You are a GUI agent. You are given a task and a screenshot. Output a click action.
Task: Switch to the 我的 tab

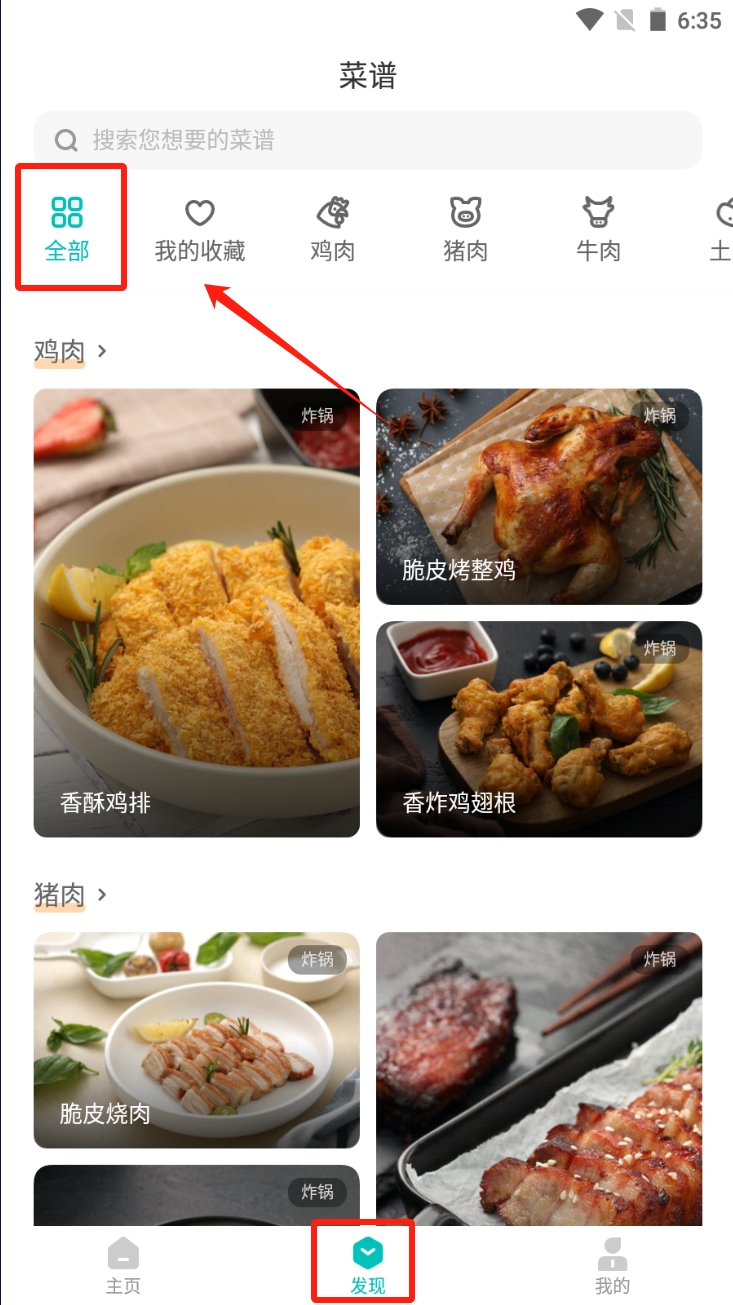coord(612,1266)
